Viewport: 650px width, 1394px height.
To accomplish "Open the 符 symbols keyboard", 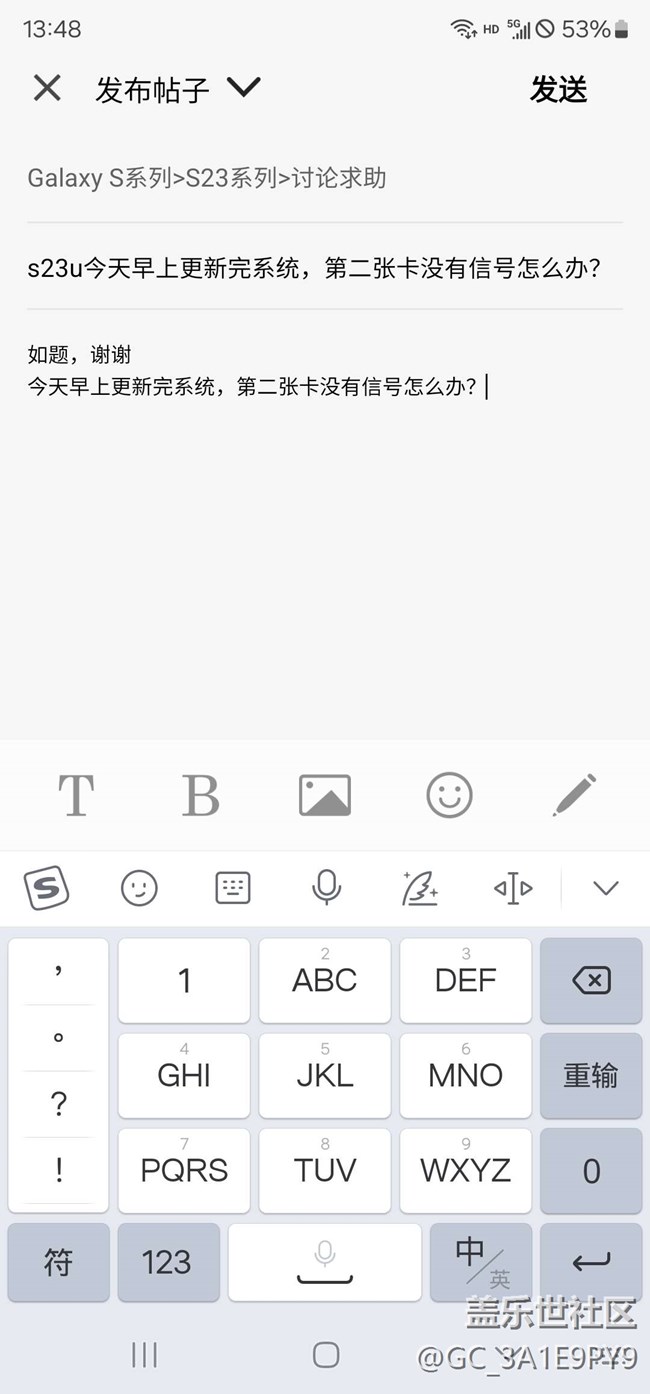I will (x=59, y=1262).
